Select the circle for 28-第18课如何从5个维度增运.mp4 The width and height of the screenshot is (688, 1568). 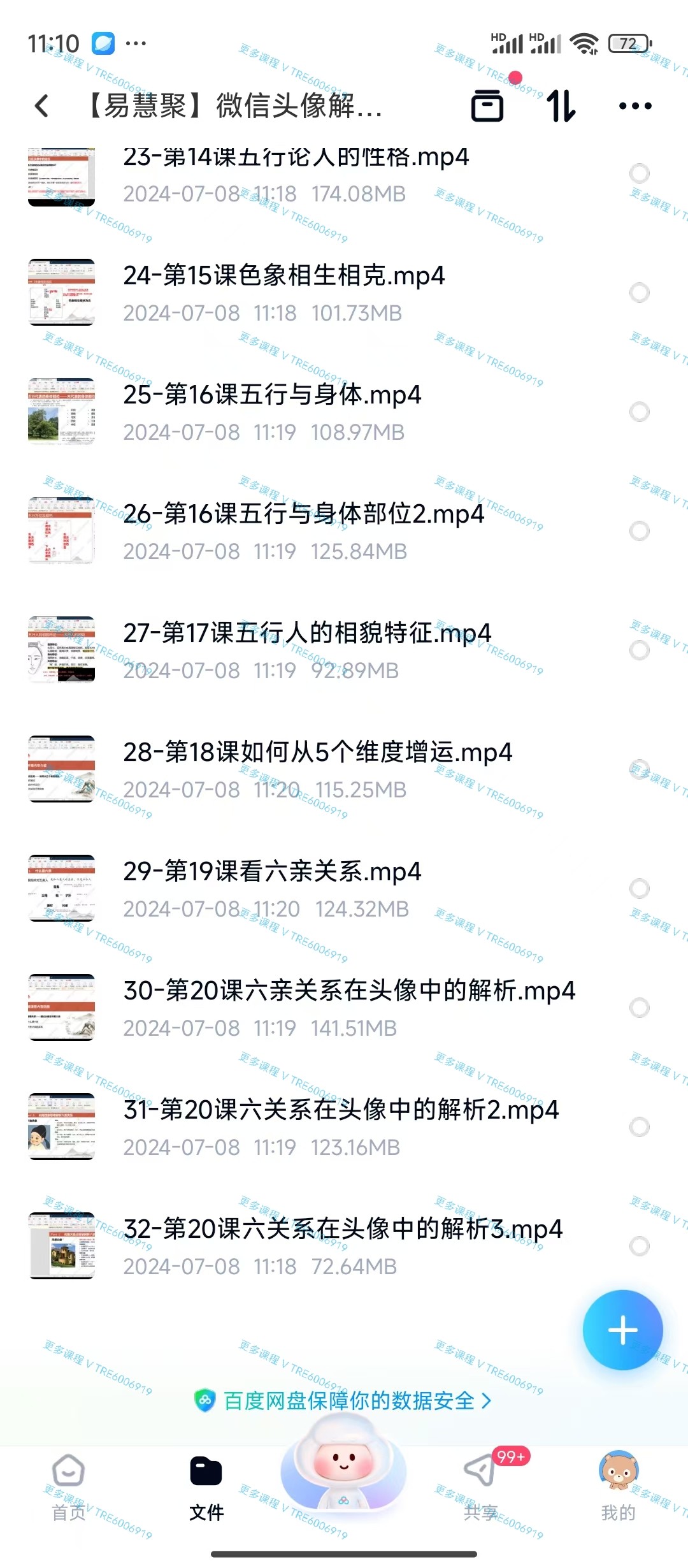click(639, 769)
